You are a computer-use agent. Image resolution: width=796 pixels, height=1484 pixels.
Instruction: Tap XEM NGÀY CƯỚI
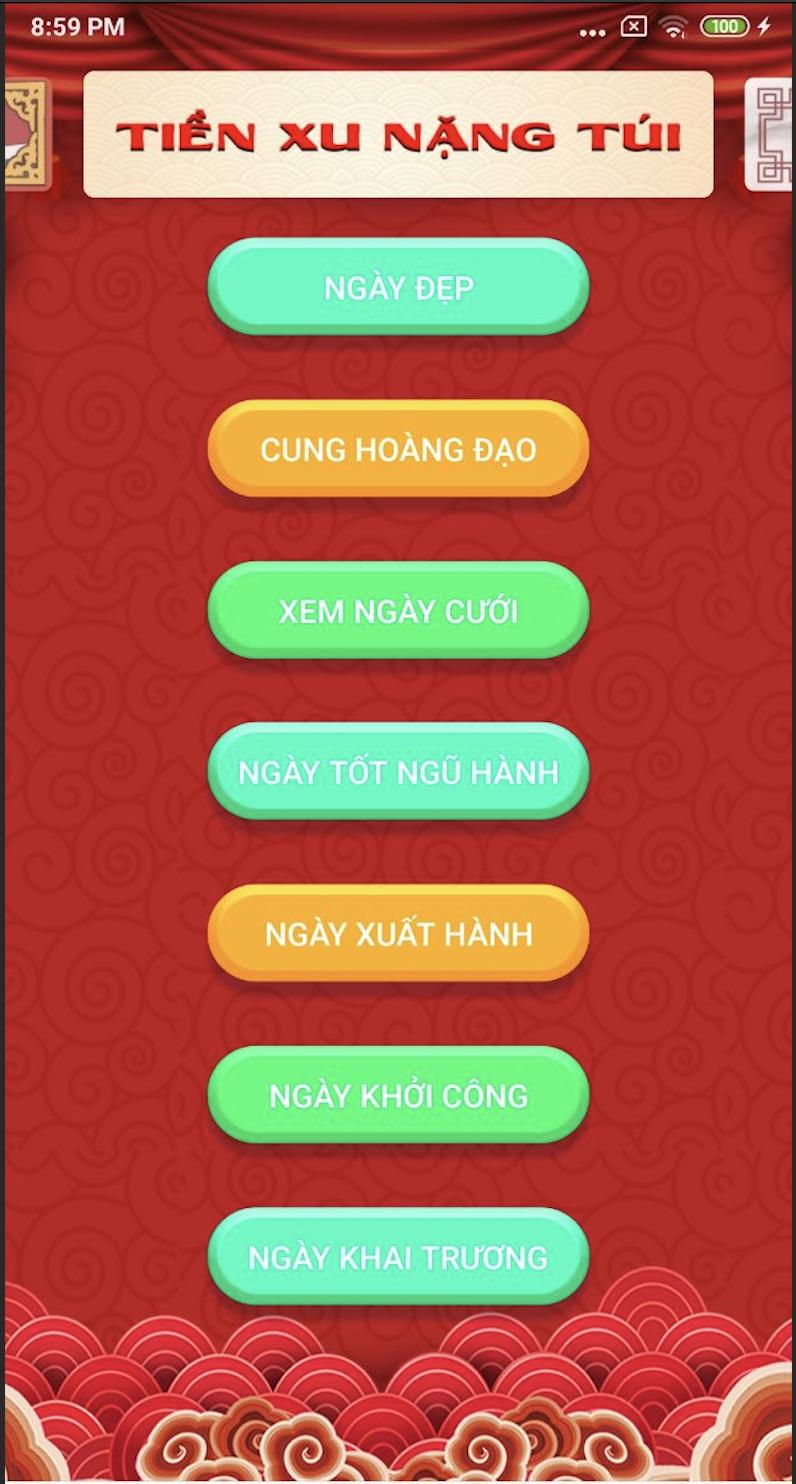coord(398,610)
